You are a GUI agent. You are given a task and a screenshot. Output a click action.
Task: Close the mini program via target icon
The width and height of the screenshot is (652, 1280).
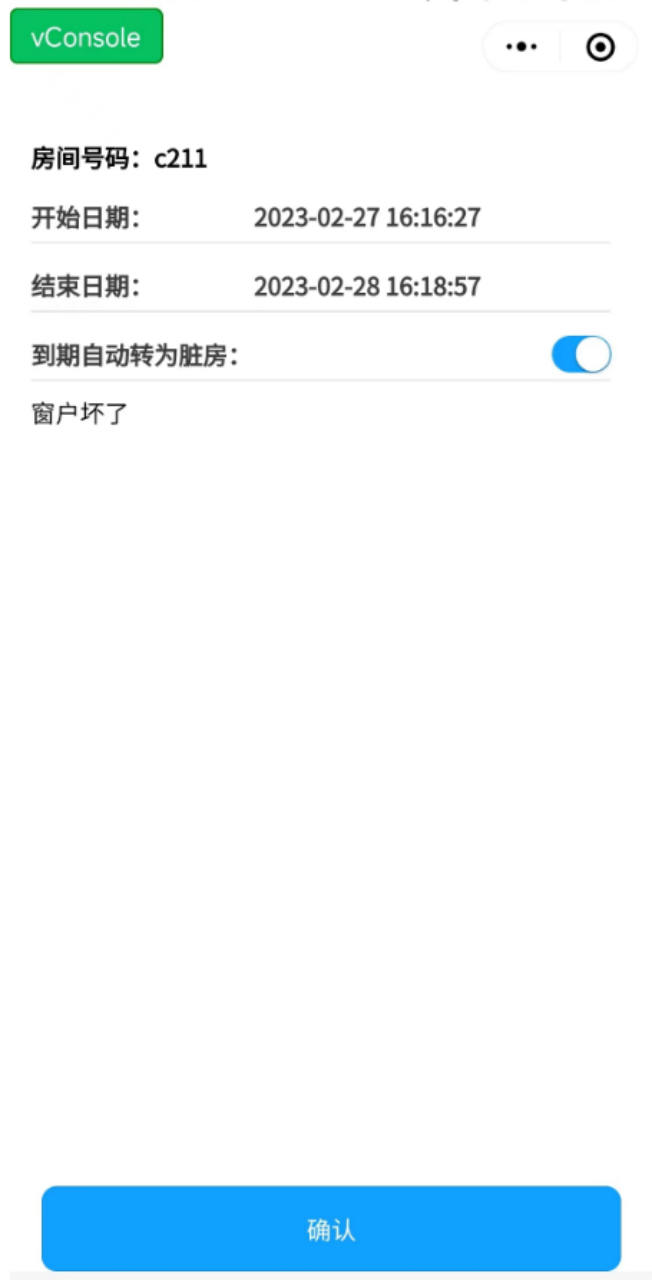600,46
